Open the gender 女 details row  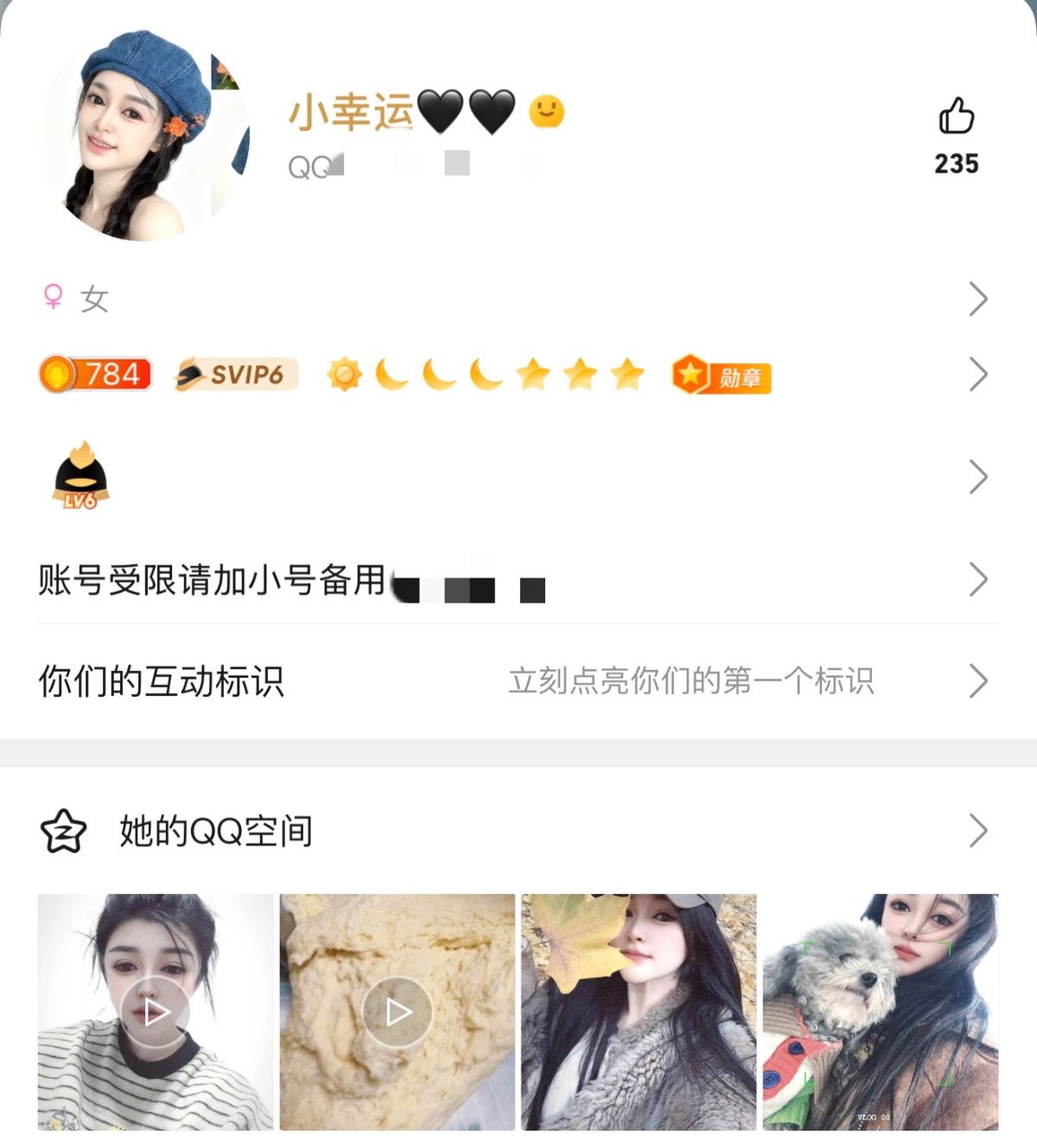tap(518, 299)
